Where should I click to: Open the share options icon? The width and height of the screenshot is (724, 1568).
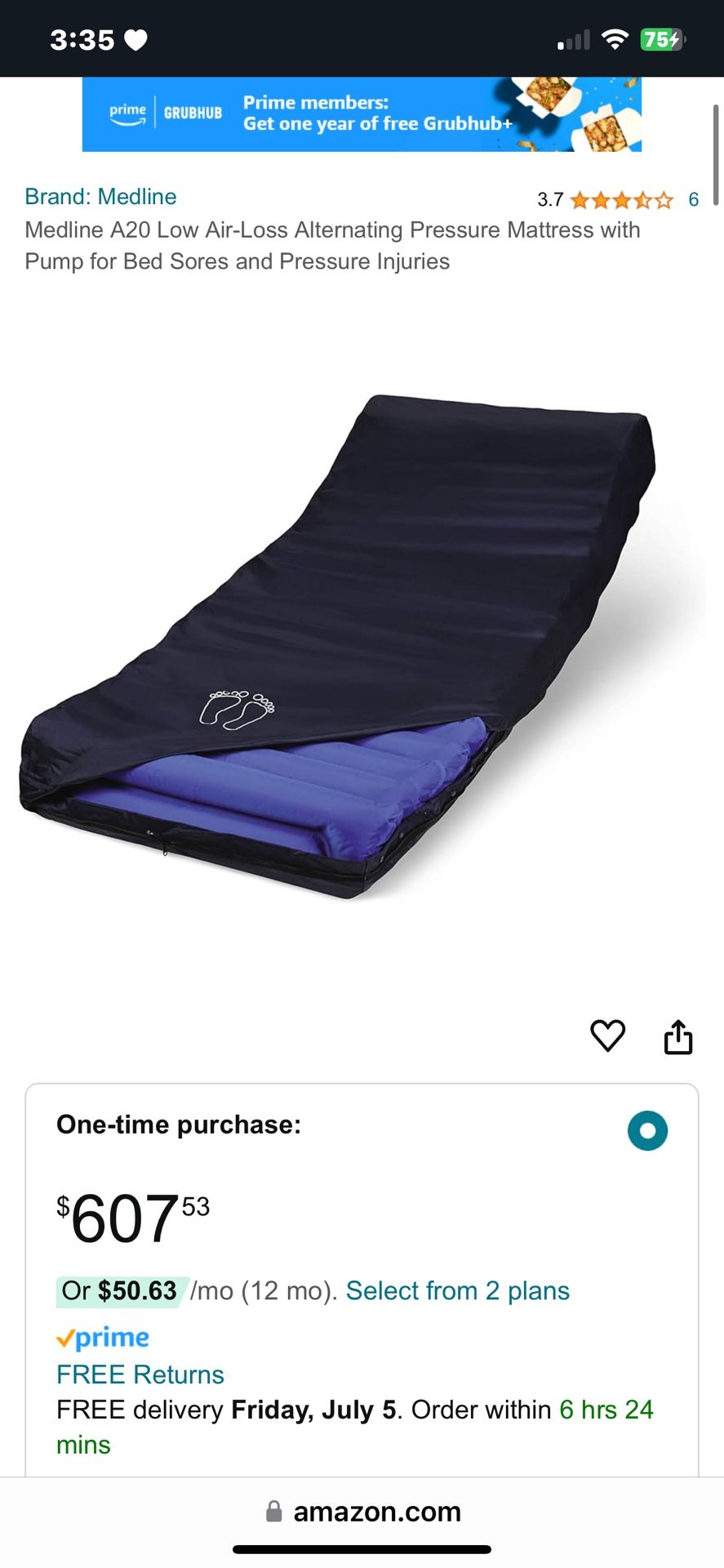coord(678,1036)
